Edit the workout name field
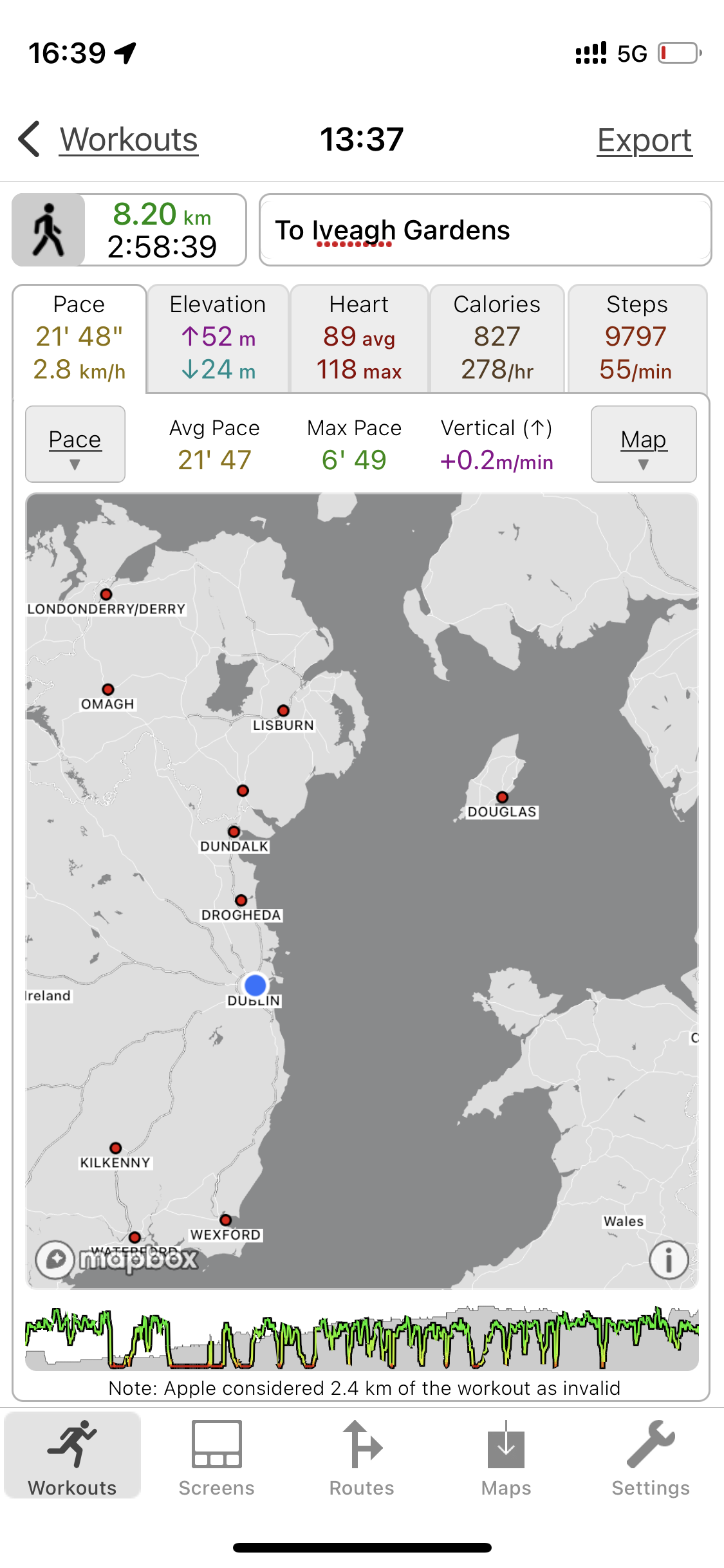The image size is (724, 1568). point(485,230)
